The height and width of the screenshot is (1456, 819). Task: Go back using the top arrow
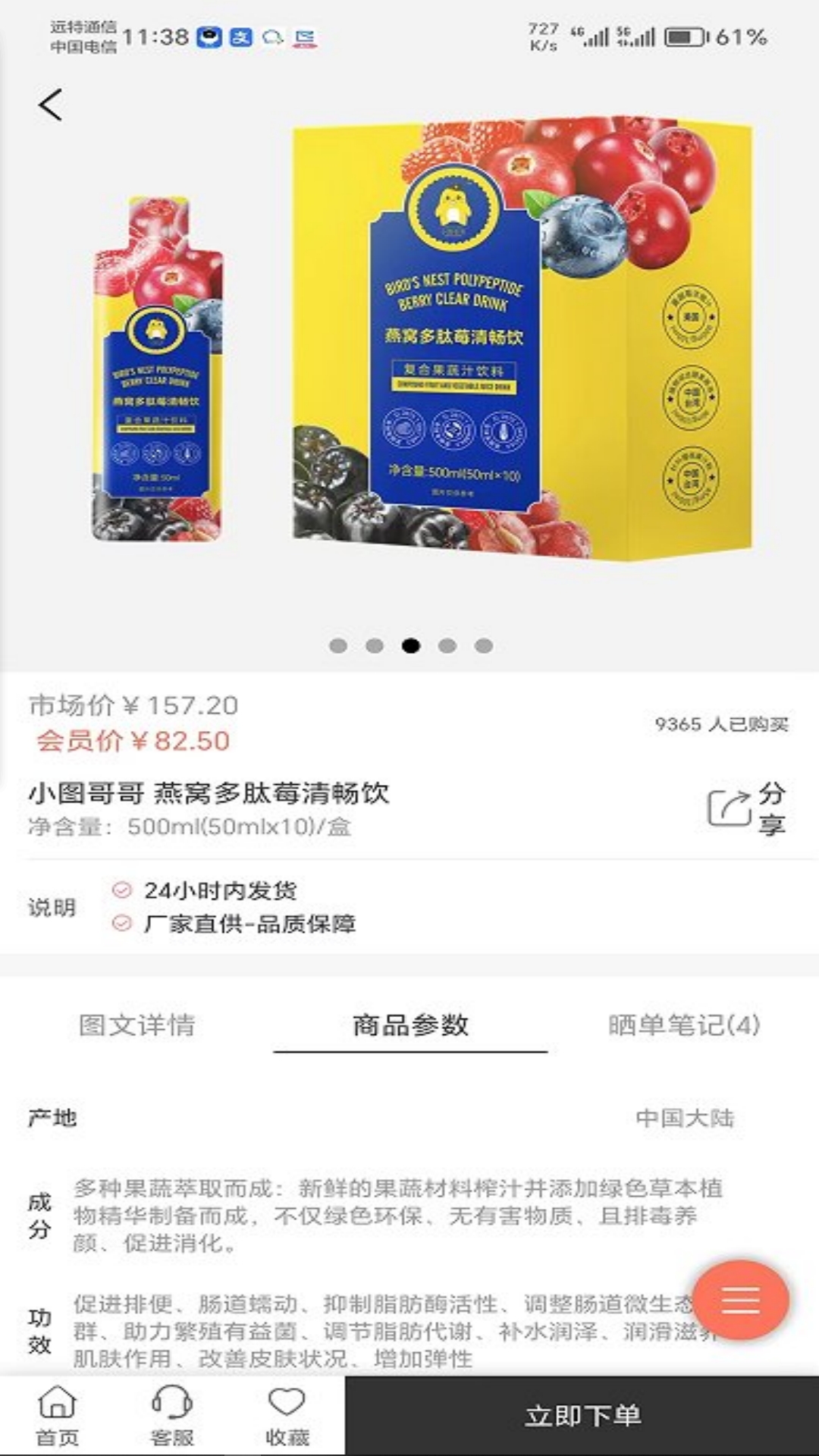coord(51,105)
